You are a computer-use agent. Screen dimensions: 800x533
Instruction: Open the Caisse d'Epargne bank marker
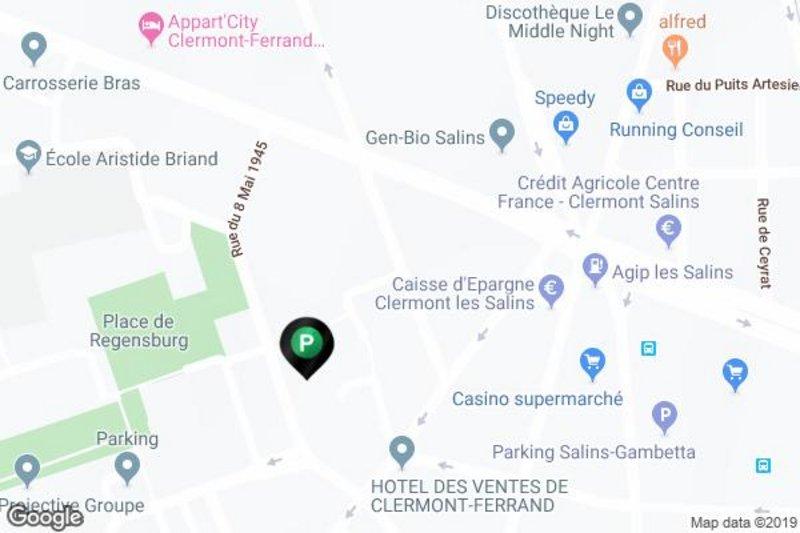pos(550,290)
